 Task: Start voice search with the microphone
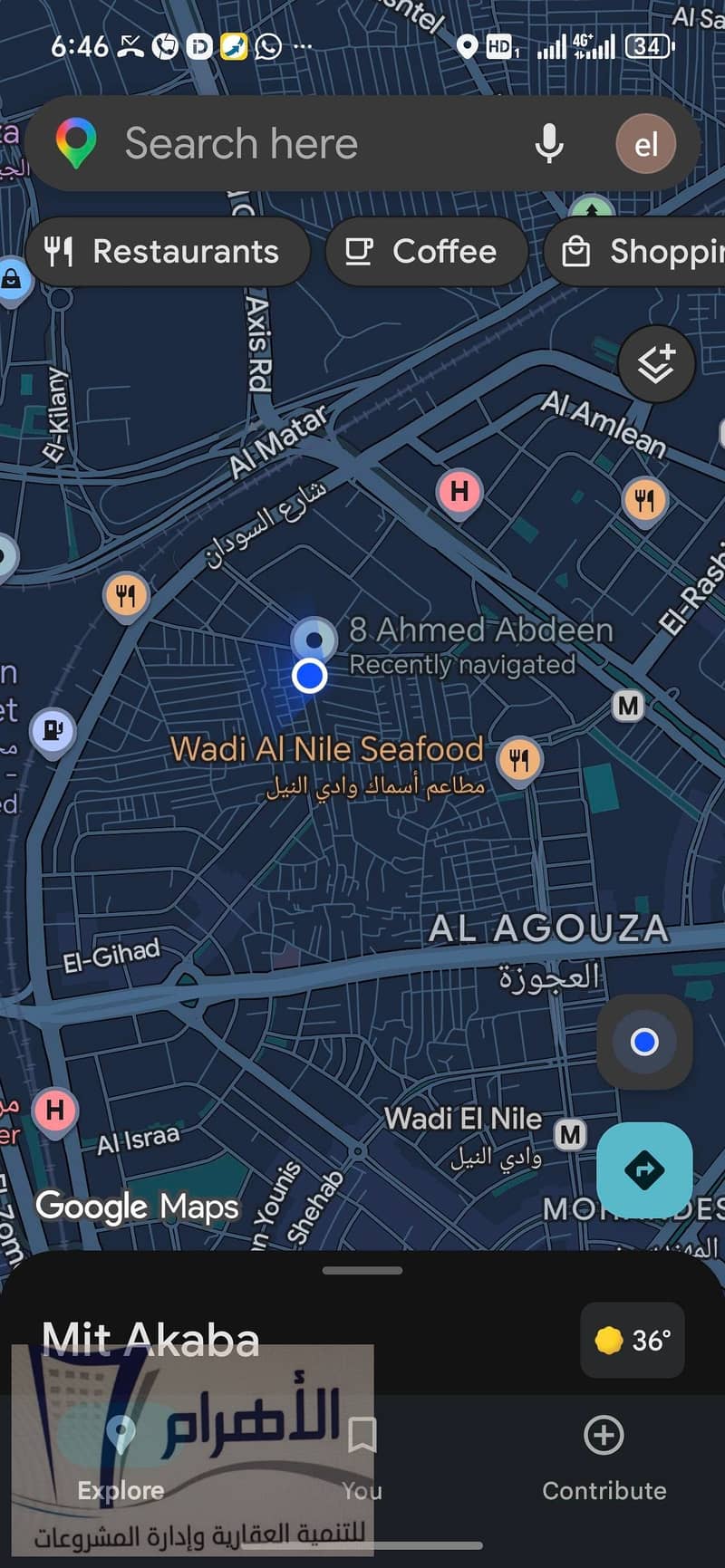pyautogui.click(x=548, y=143)
